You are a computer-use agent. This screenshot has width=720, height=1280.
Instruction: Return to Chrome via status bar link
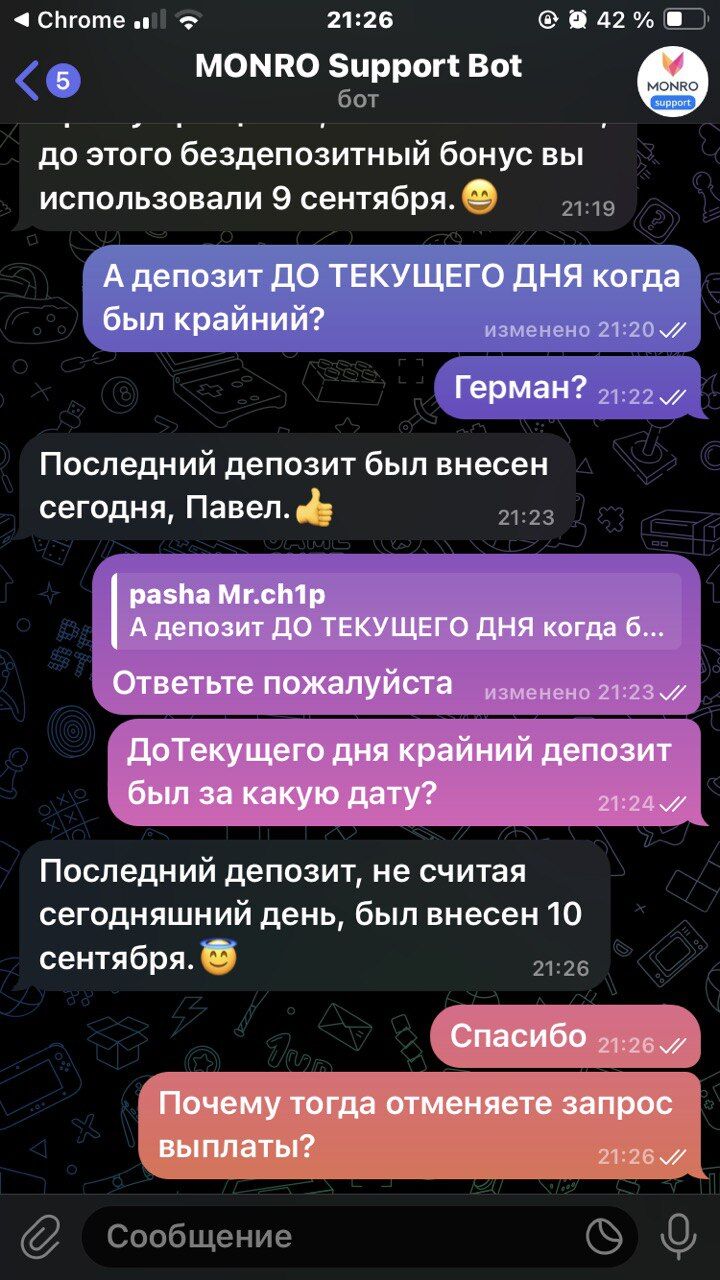click(x=68, y=19)
